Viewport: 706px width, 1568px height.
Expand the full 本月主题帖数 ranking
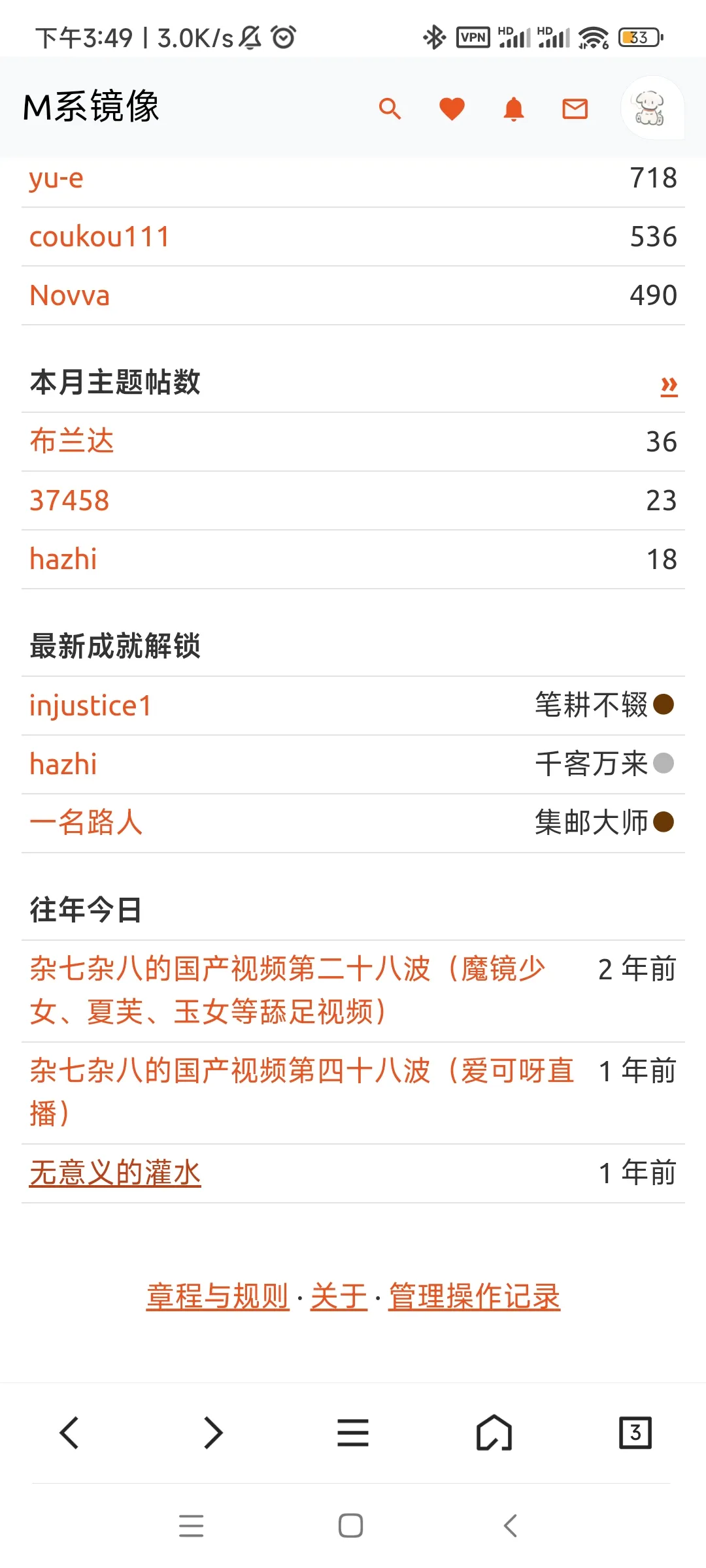pos(669,385)
